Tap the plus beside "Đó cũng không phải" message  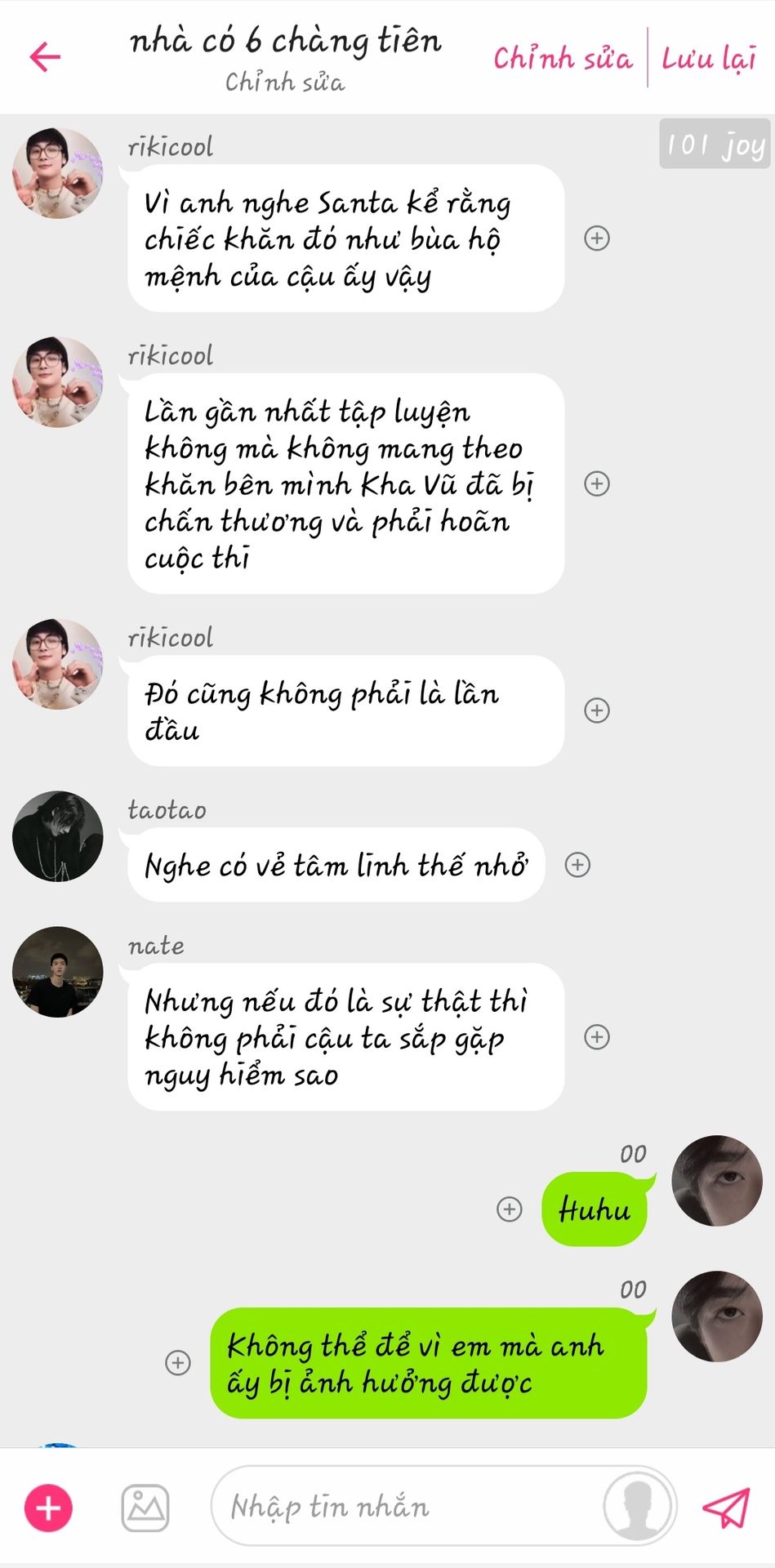(x=597, y=710)
